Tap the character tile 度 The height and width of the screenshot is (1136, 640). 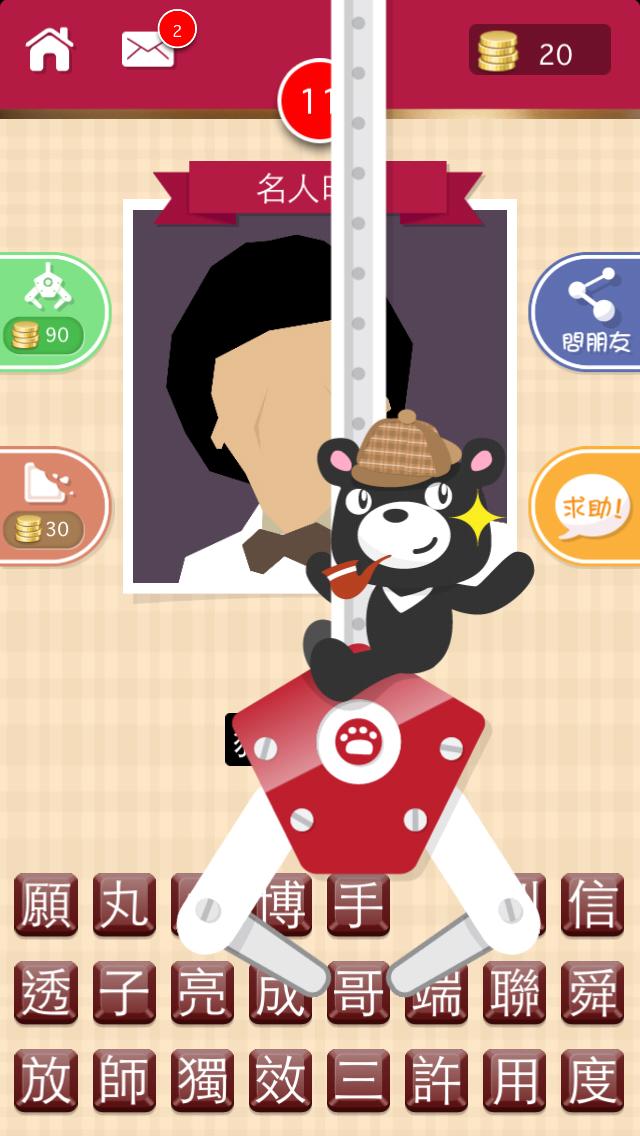pos(593,1080)
